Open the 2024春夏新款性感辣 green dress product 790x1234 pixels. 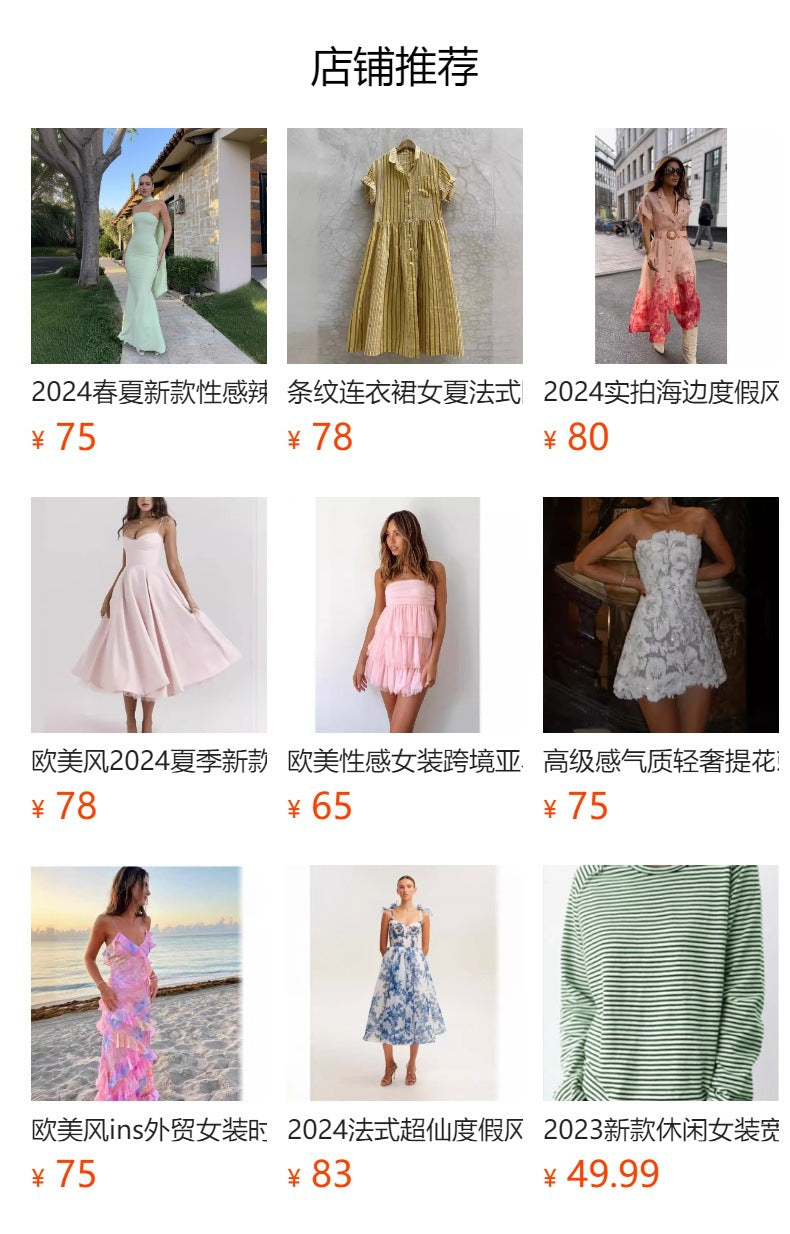tap(149, 246)
